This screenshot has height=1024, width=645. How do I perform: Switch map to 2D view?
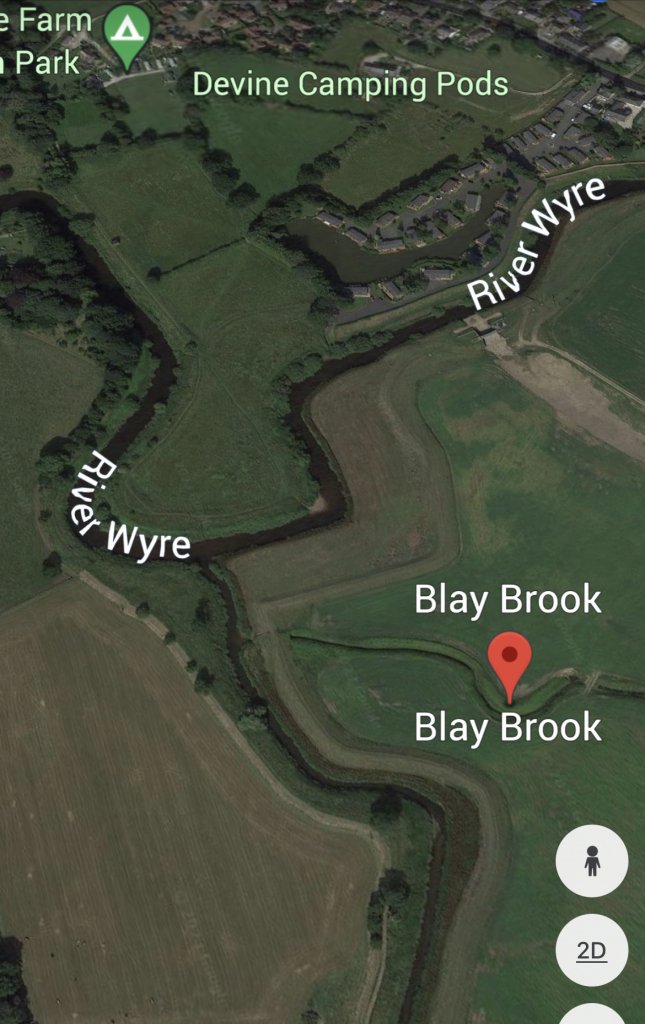[x=592, y=950]
